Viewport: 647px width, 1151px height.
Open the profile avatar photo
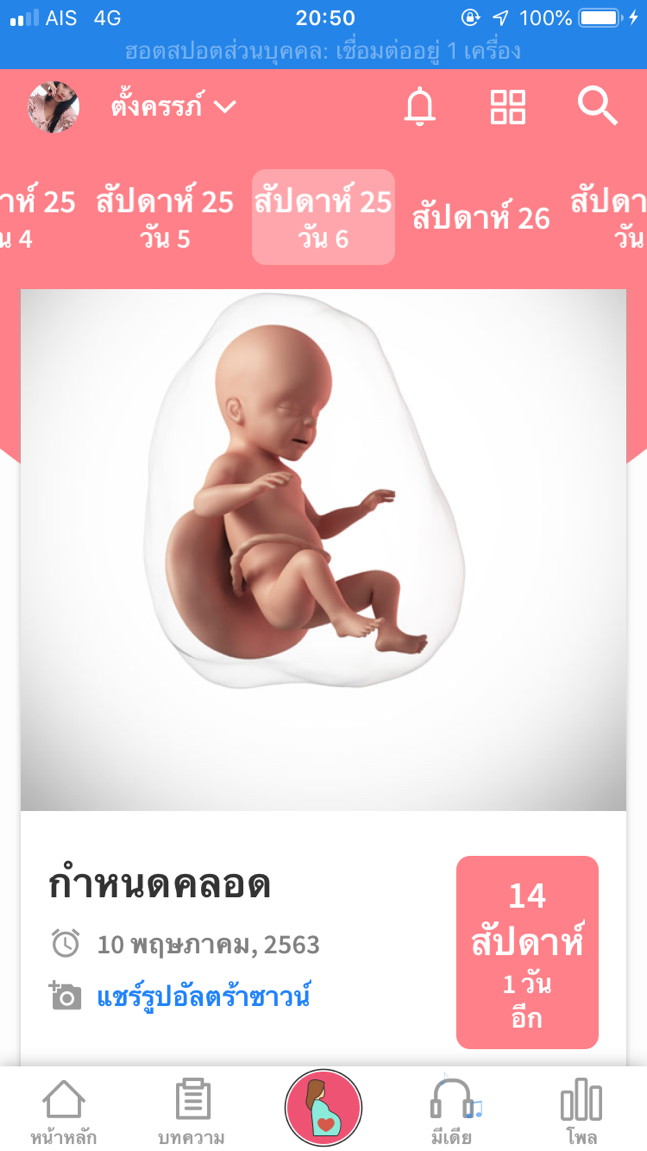tap(54, 107)
